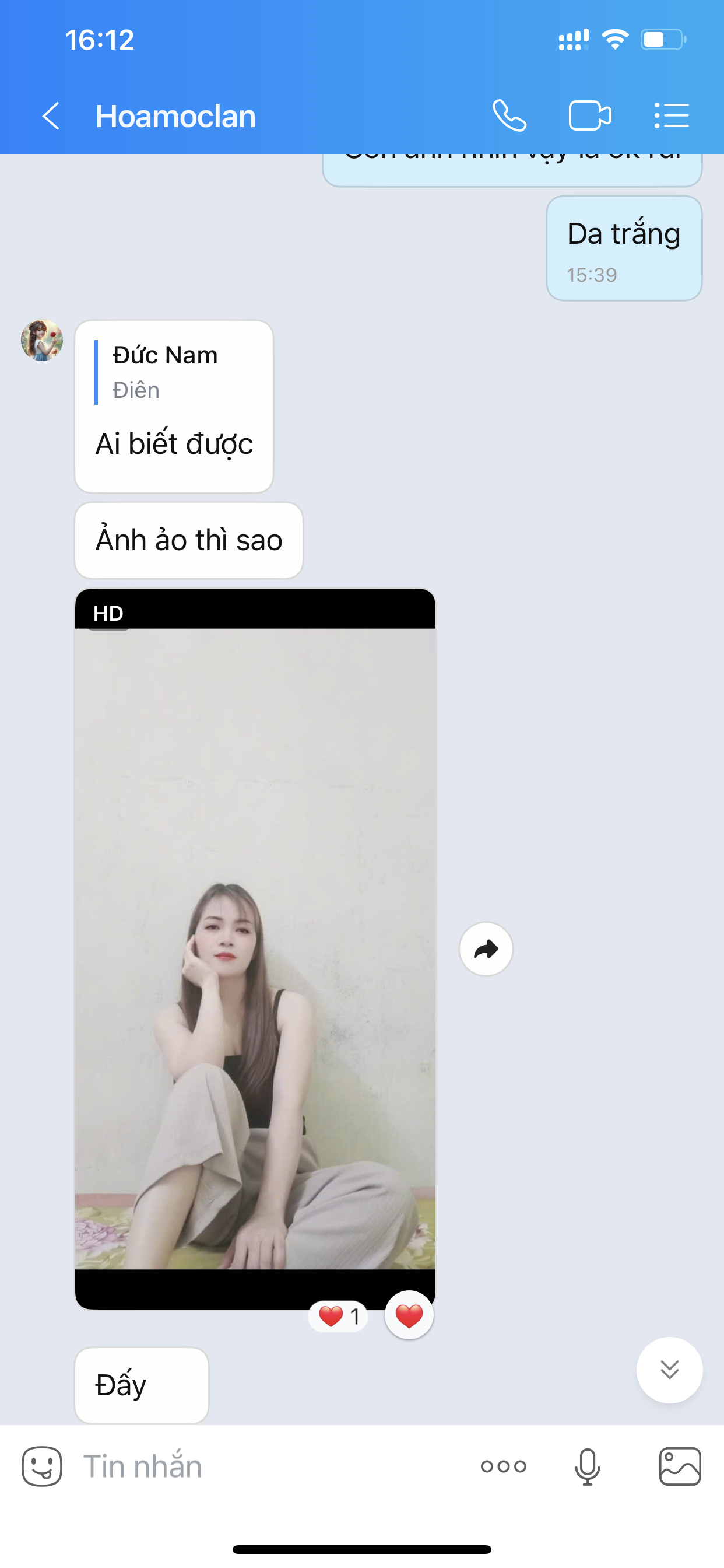
Task: Open the photo gallery picker
Action: click(680, 1466)
